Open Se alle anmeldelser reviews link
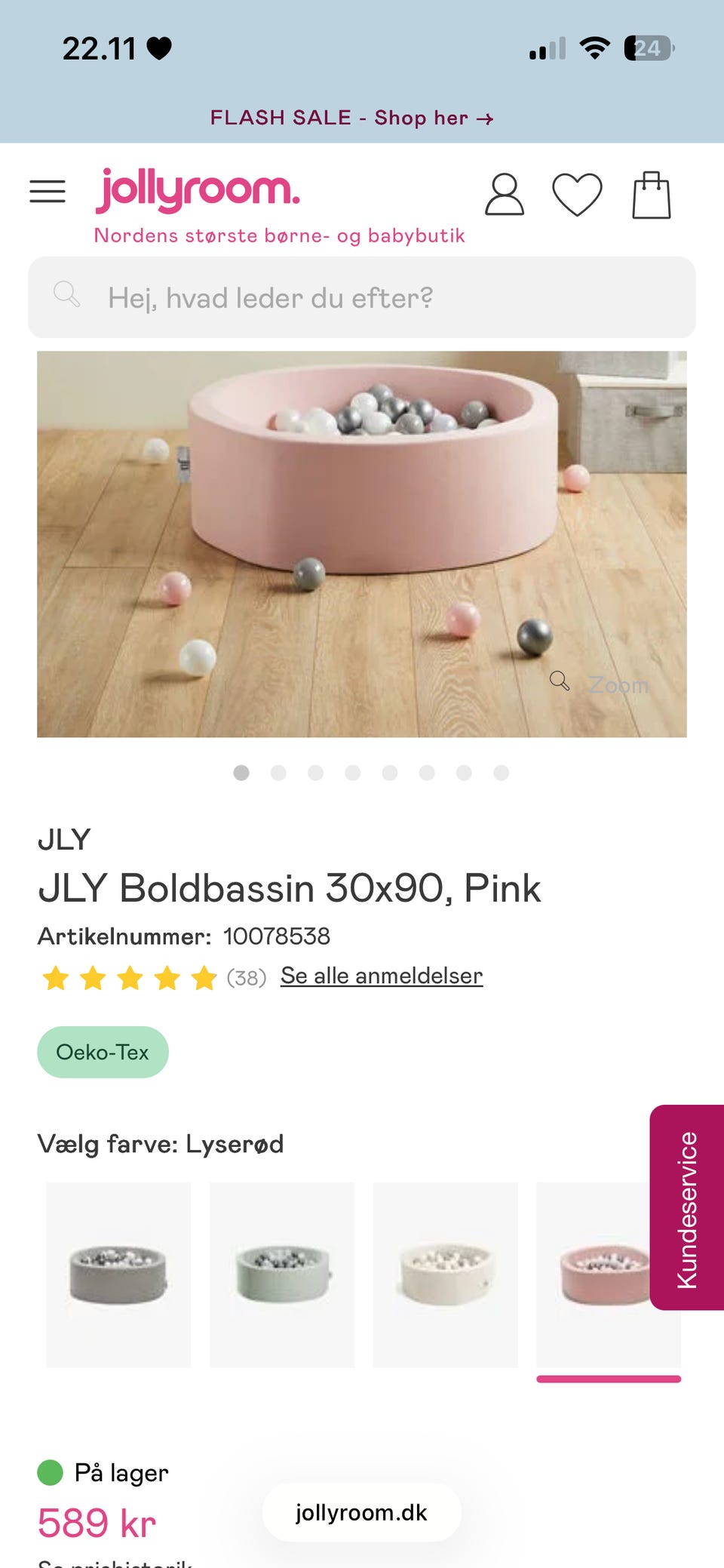724x1568 pixels. coord(381,975)
